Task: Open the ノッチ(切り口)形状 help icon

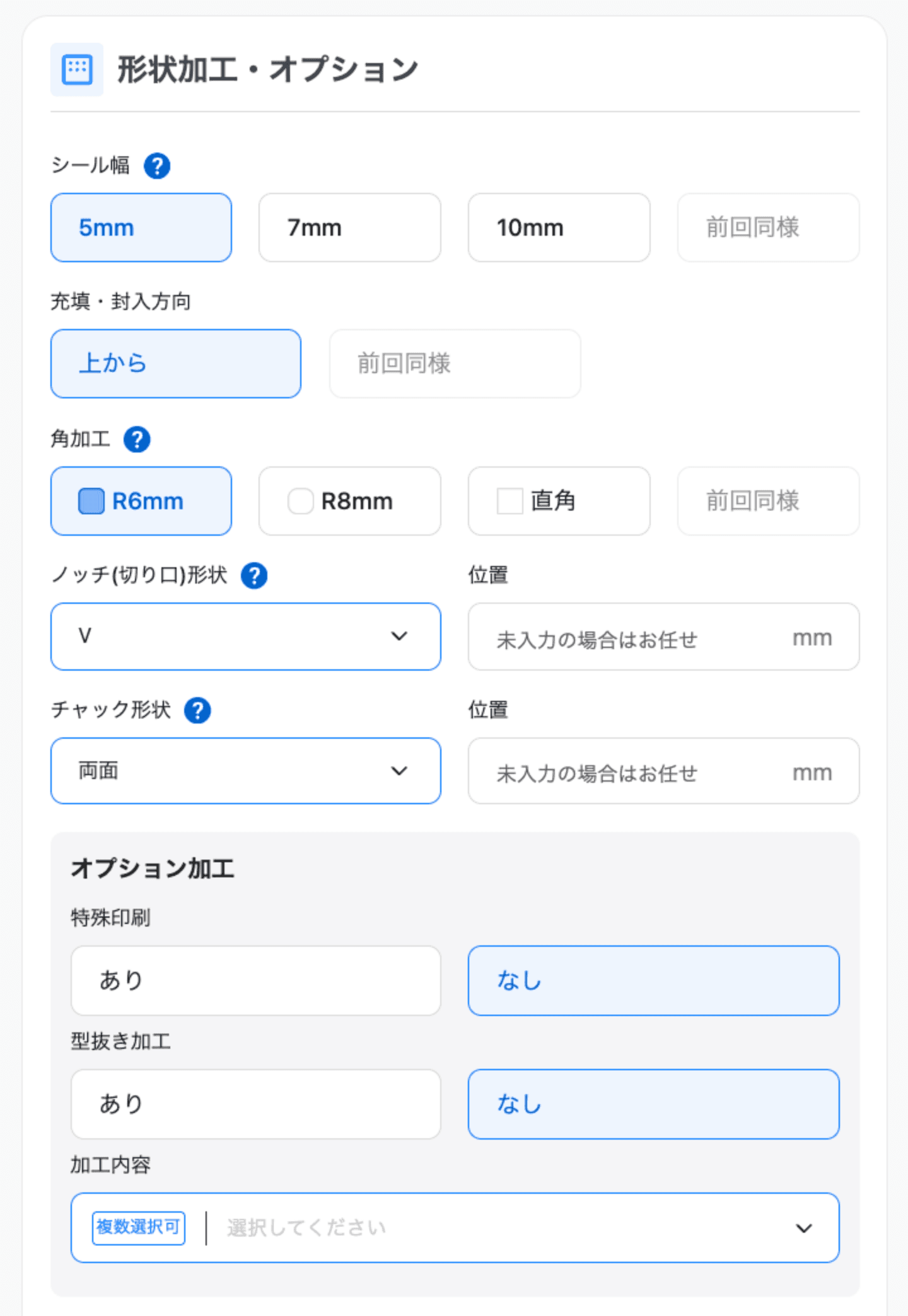Action: [253, 574]
